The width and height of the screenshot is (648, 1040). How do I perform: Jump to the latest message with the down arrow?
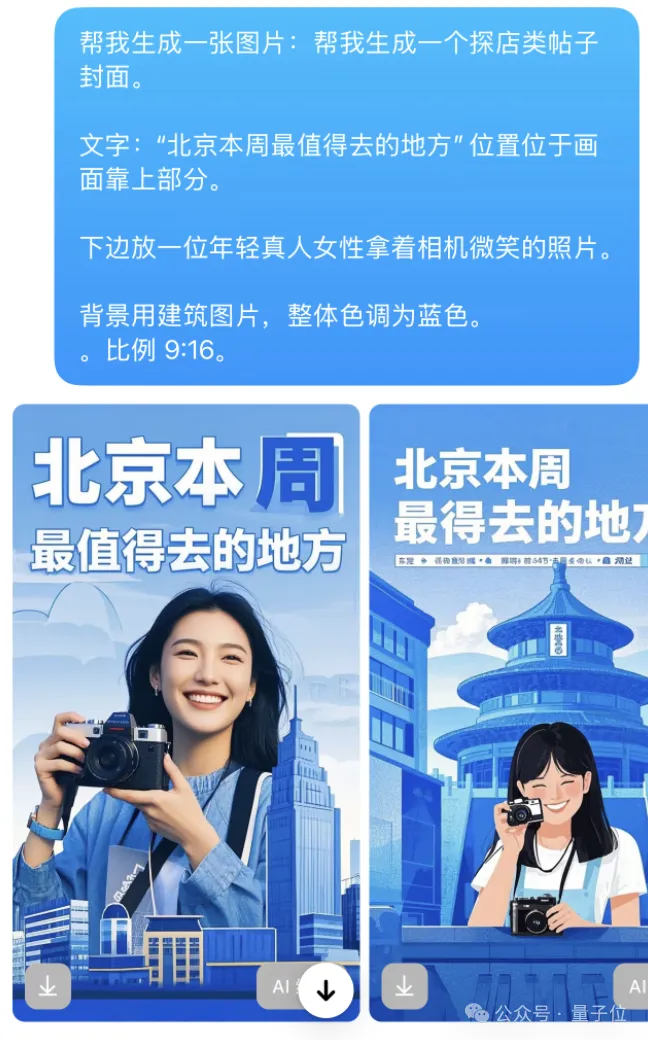[x=326, y=991]
